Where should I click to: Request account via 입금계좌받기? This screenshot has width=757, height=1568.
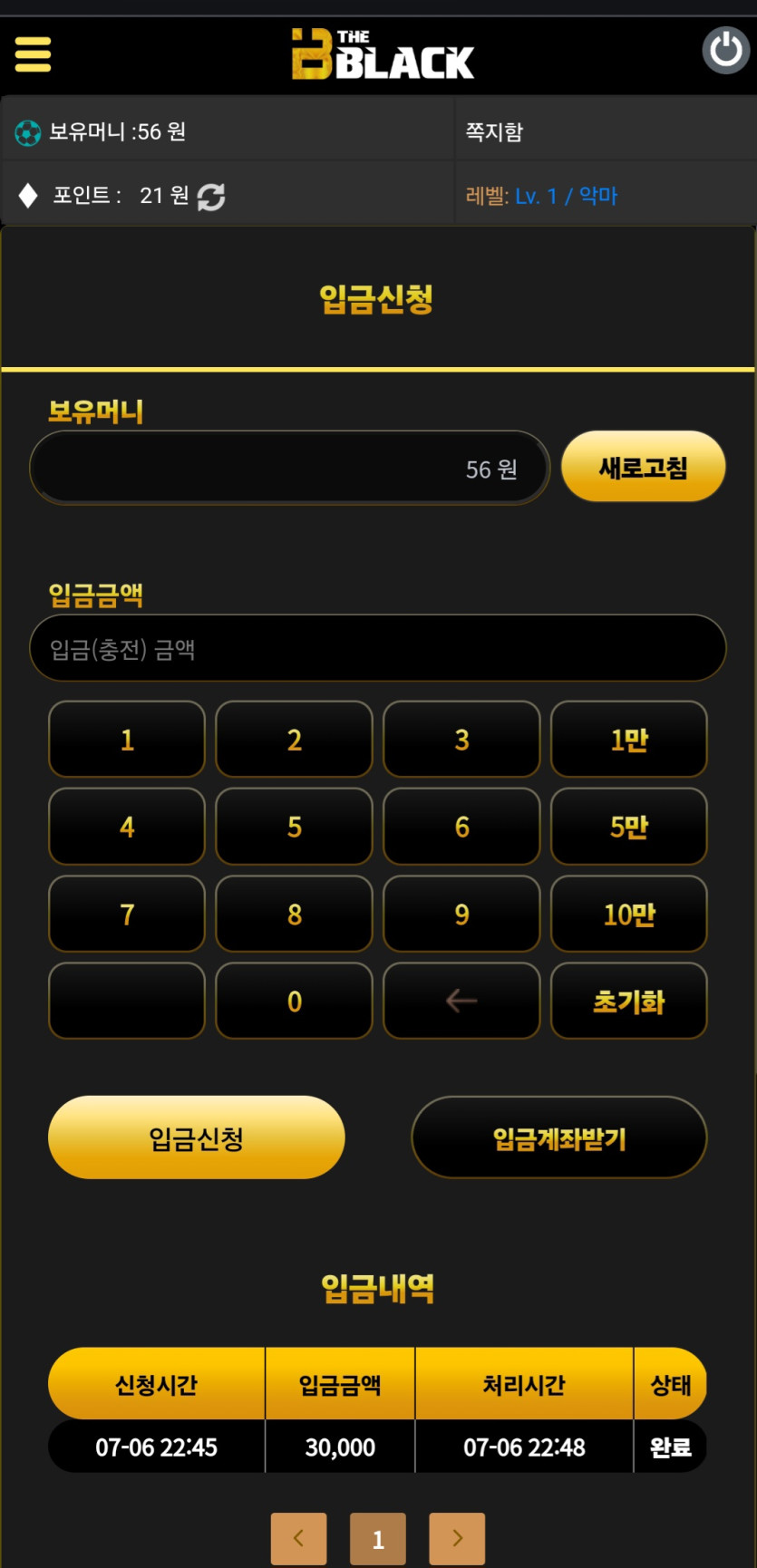coord(559,1138)
